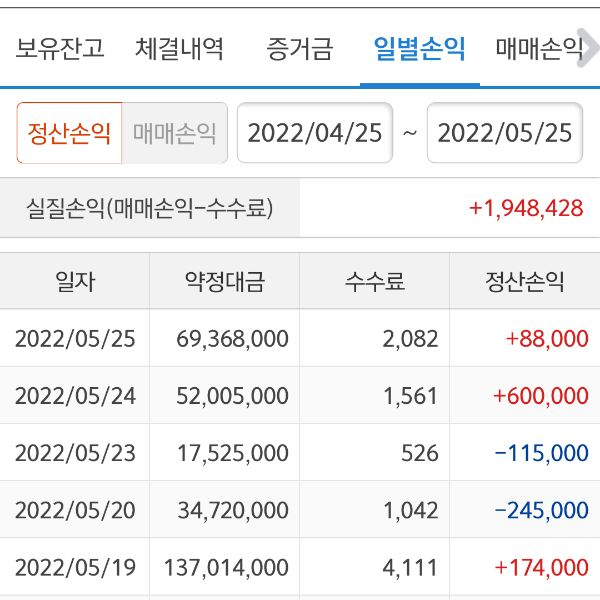Change the end date 2022/05/25
The image size is (600, 600).
[505, 133]
